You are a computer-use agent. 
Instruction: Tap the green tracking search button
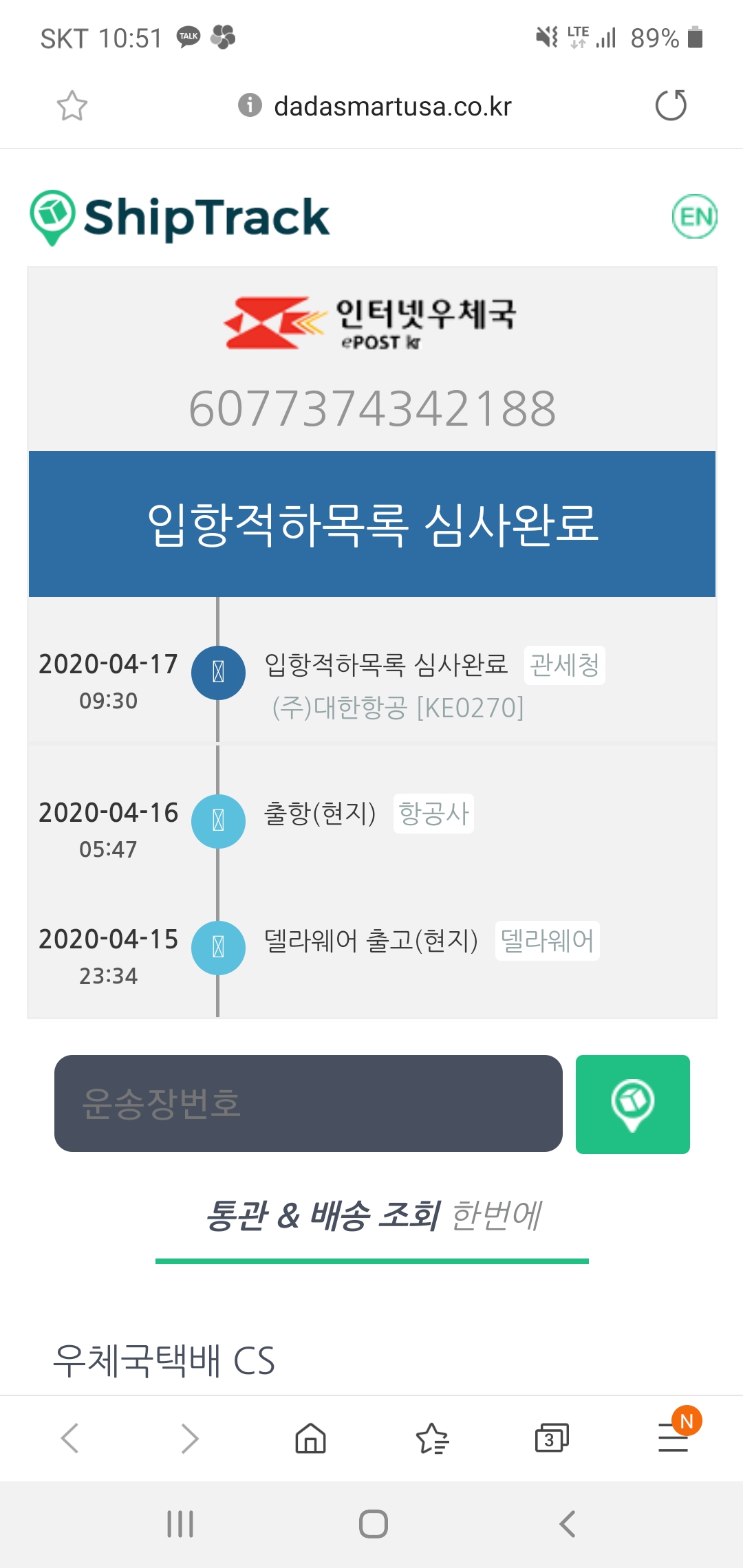tap(632, 1104)
